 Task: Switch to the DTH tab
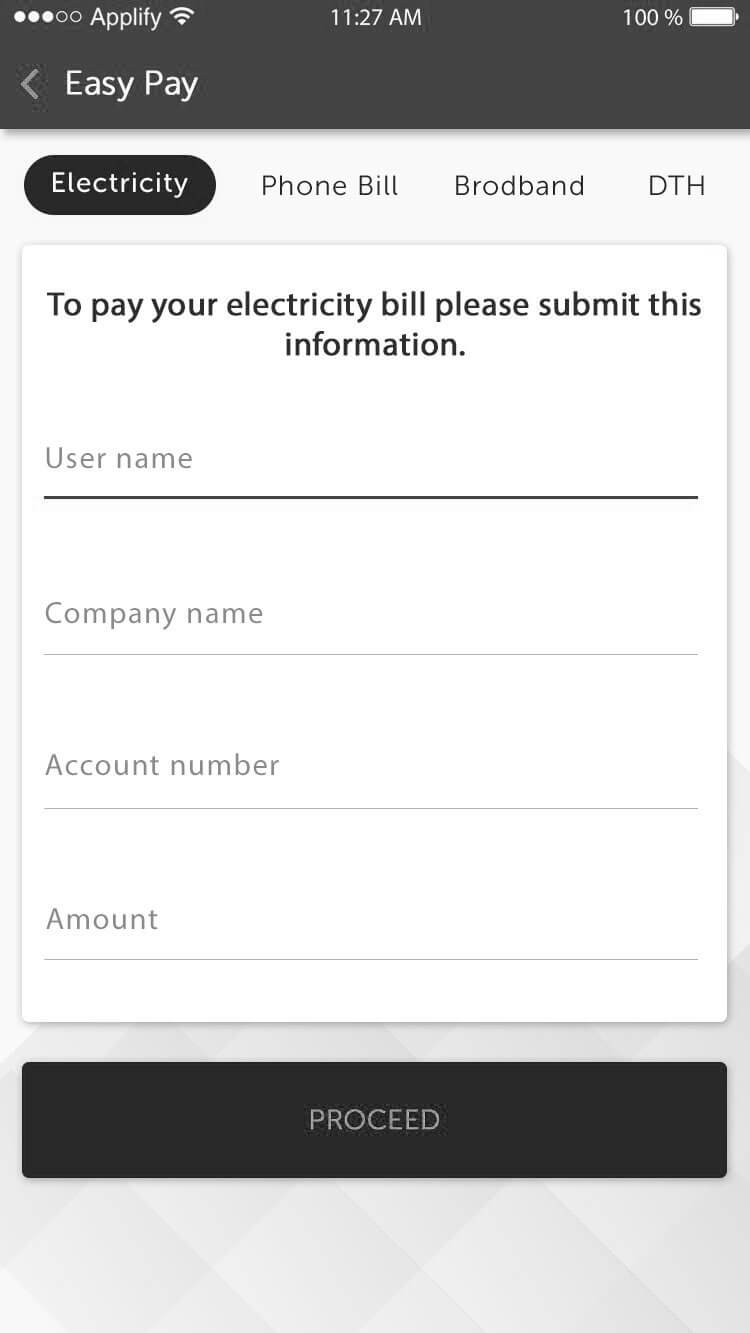[677, 186]
